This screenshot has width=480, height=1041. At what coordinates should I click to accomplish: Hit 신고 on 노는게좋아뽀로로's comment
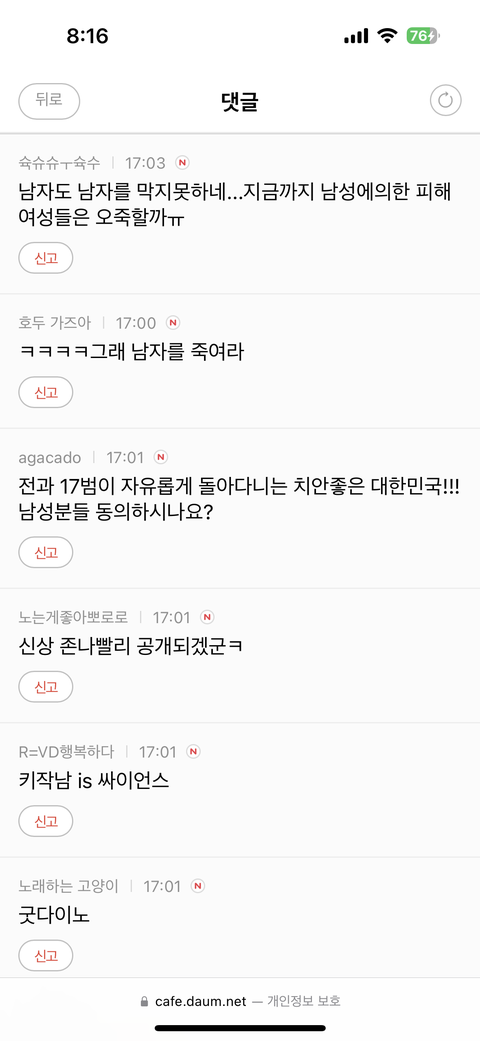pyautogui.click(x=46, y=686)
